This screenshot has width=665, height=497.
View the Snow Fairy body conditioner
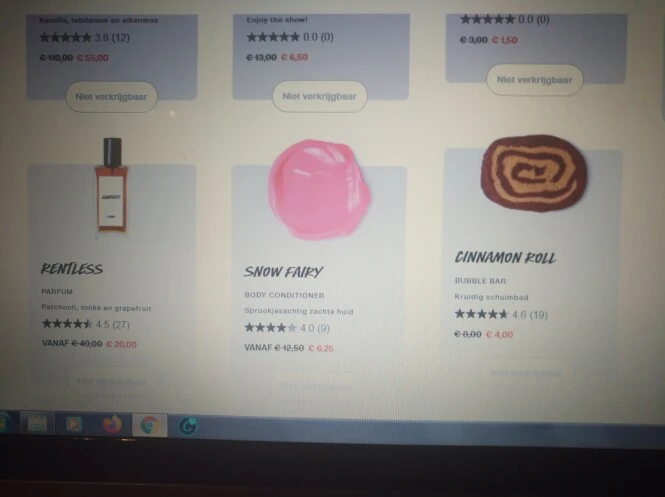click(x=283, y=271)
